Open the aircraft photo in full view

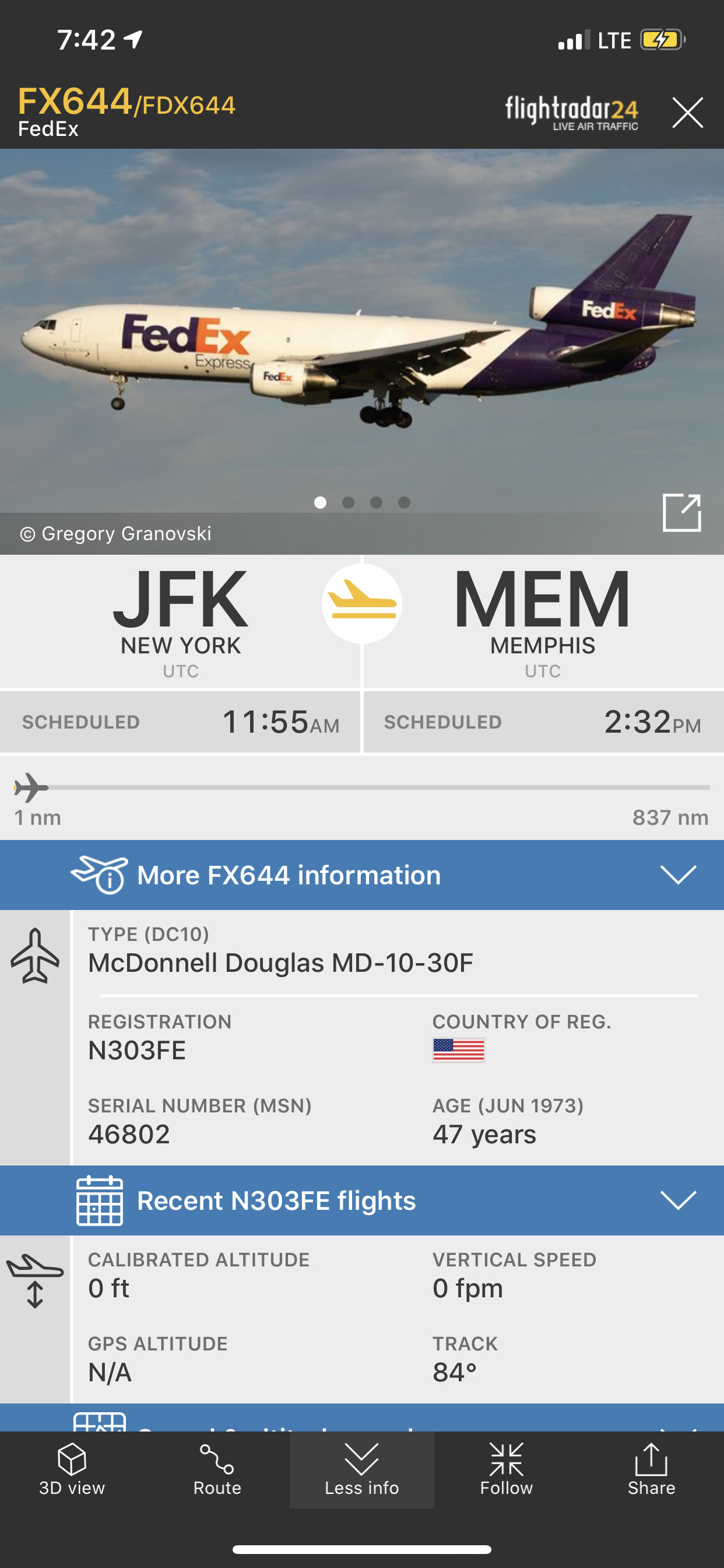pyautogui.click(x=681, y=513)
